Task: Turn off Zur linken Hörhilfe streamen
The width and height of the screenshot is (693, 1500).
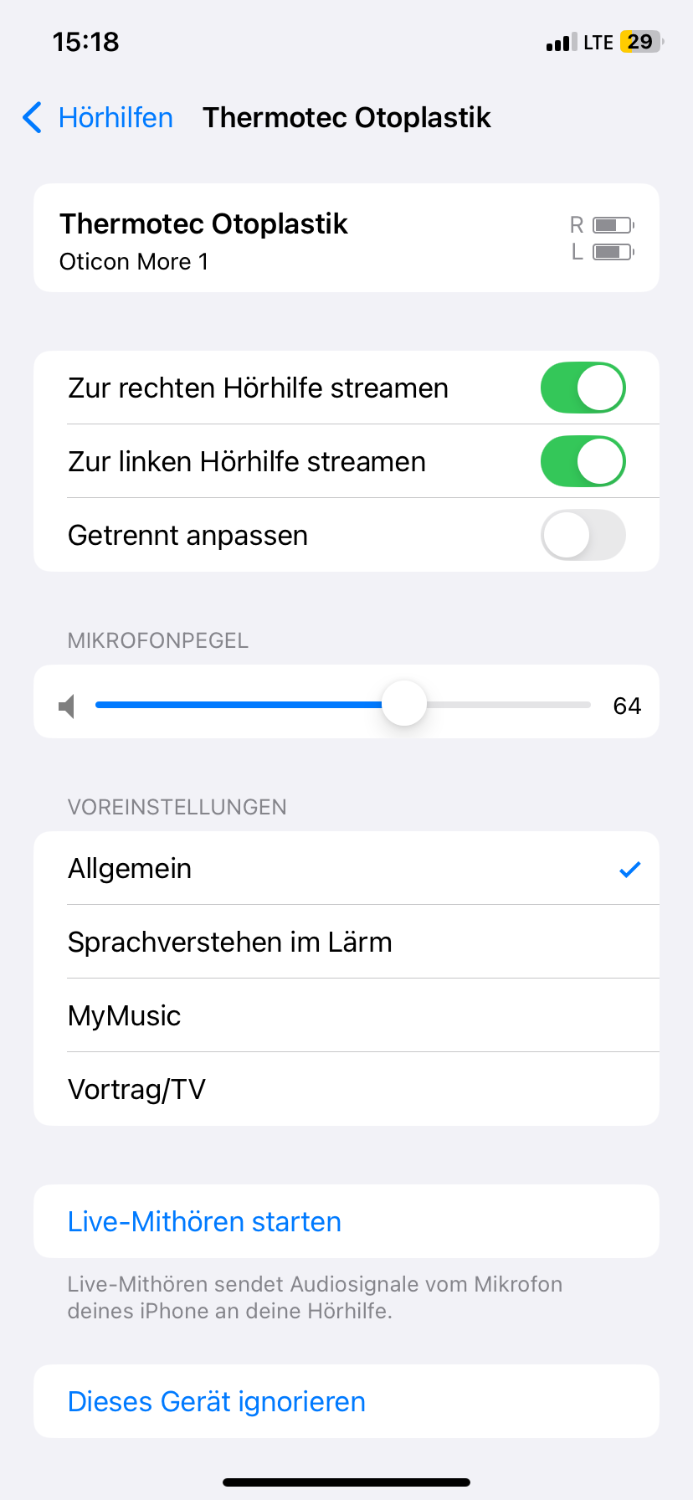Action: pyautogui.click(x=582, y=462)
